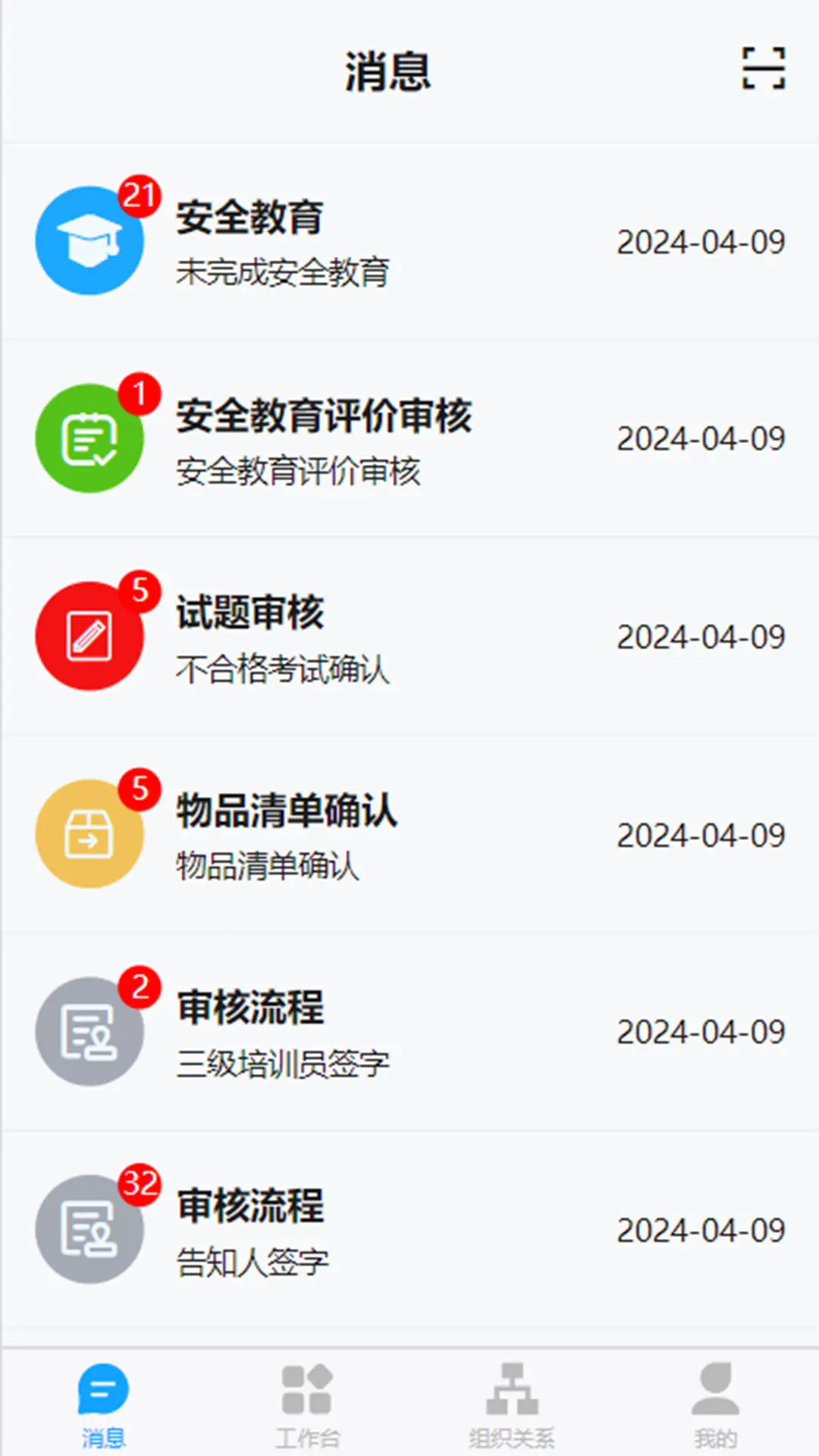Image resolution: width=819 pixels, height=1456 pixels.
Task: Select the yellow 物品清单确认 box icon
Action: coord(89,834)
